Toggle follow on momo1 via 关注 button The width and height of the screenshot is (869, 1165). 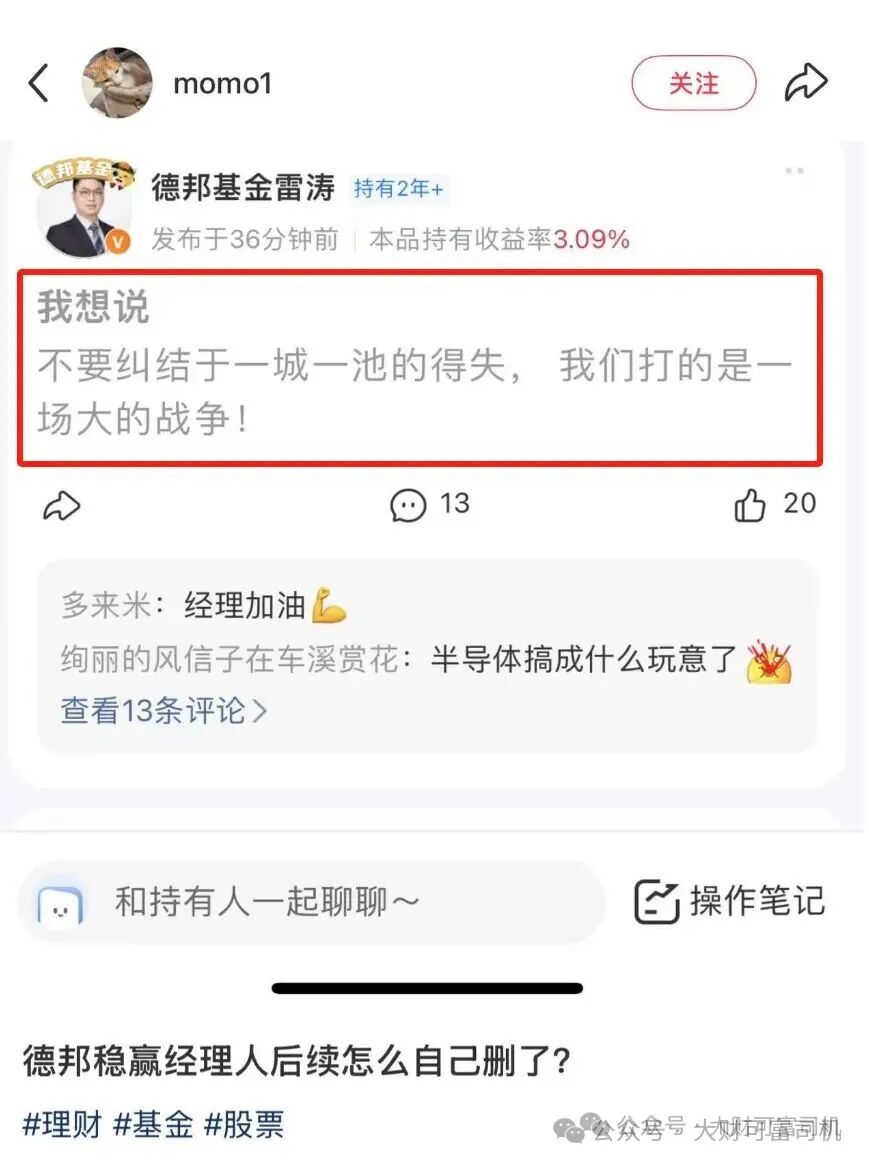[693, 83]
